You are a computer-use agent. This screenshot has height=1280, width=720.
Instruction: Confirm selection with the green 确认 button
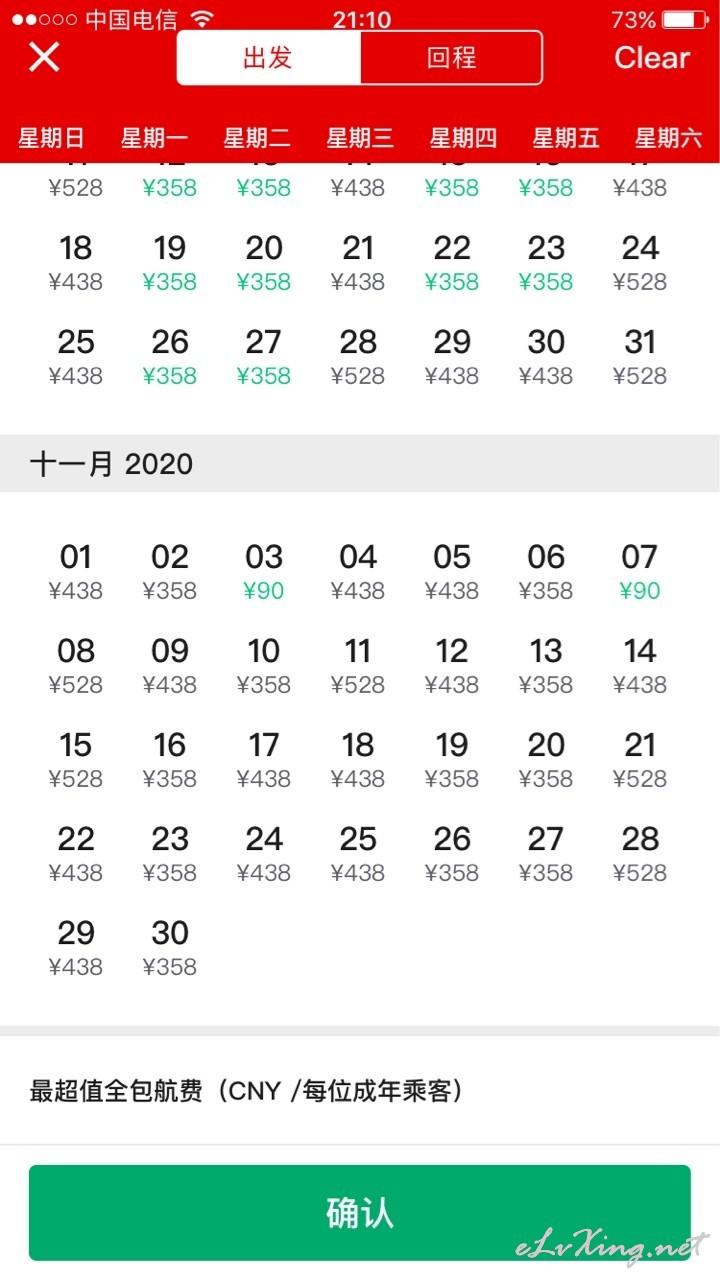[359, 1212]
